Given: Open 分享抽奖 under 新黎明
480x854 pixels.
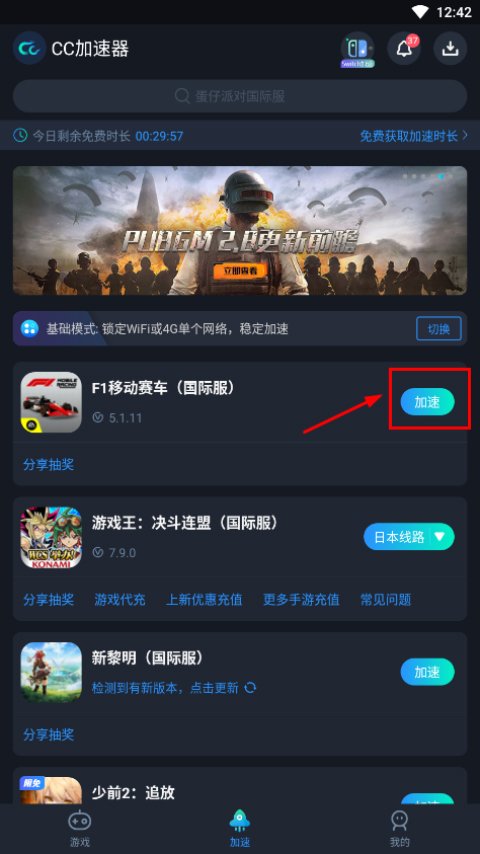Looking at the screenshot, I should [x=48, y=735].
